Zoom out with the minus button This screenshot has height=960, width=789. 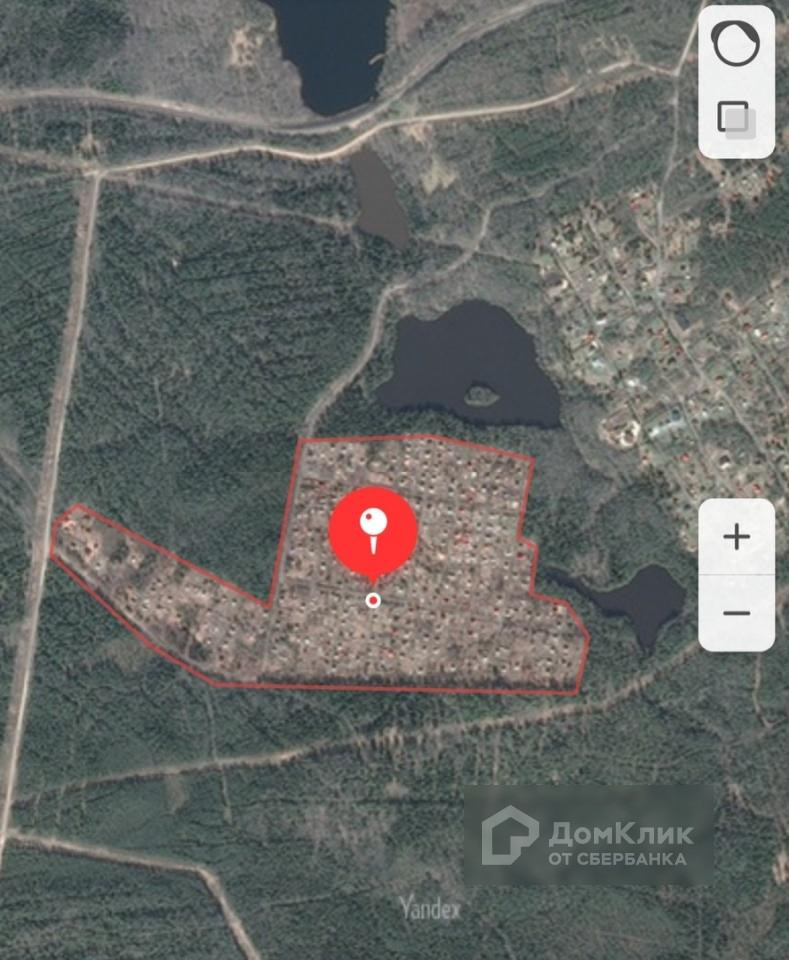pyautogui.click(x=736, y=613)
